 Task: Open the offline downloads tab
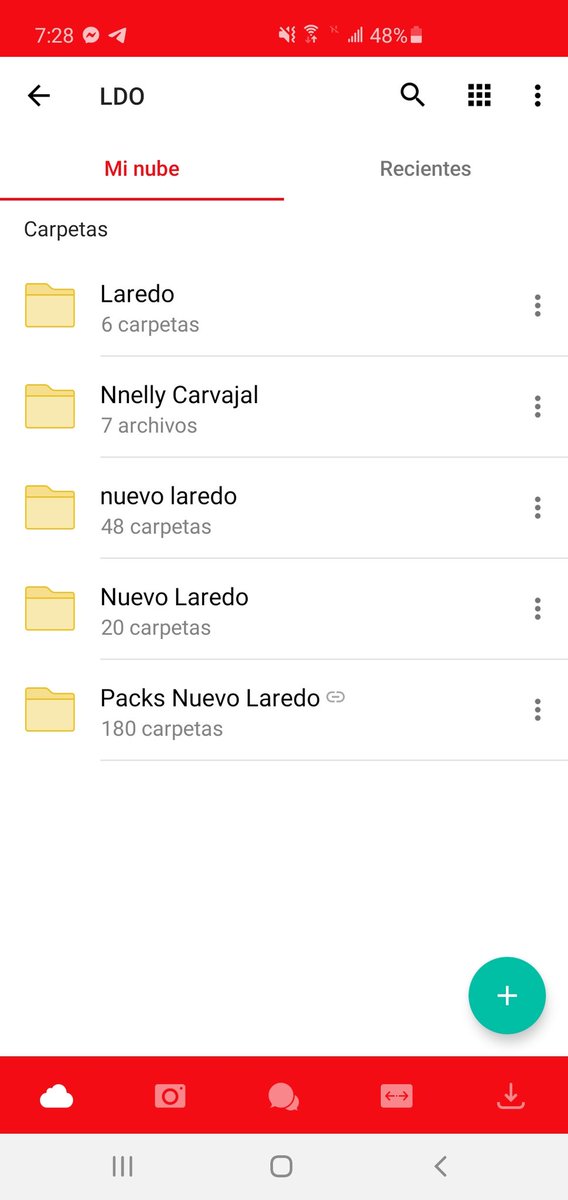(511, 1096)
